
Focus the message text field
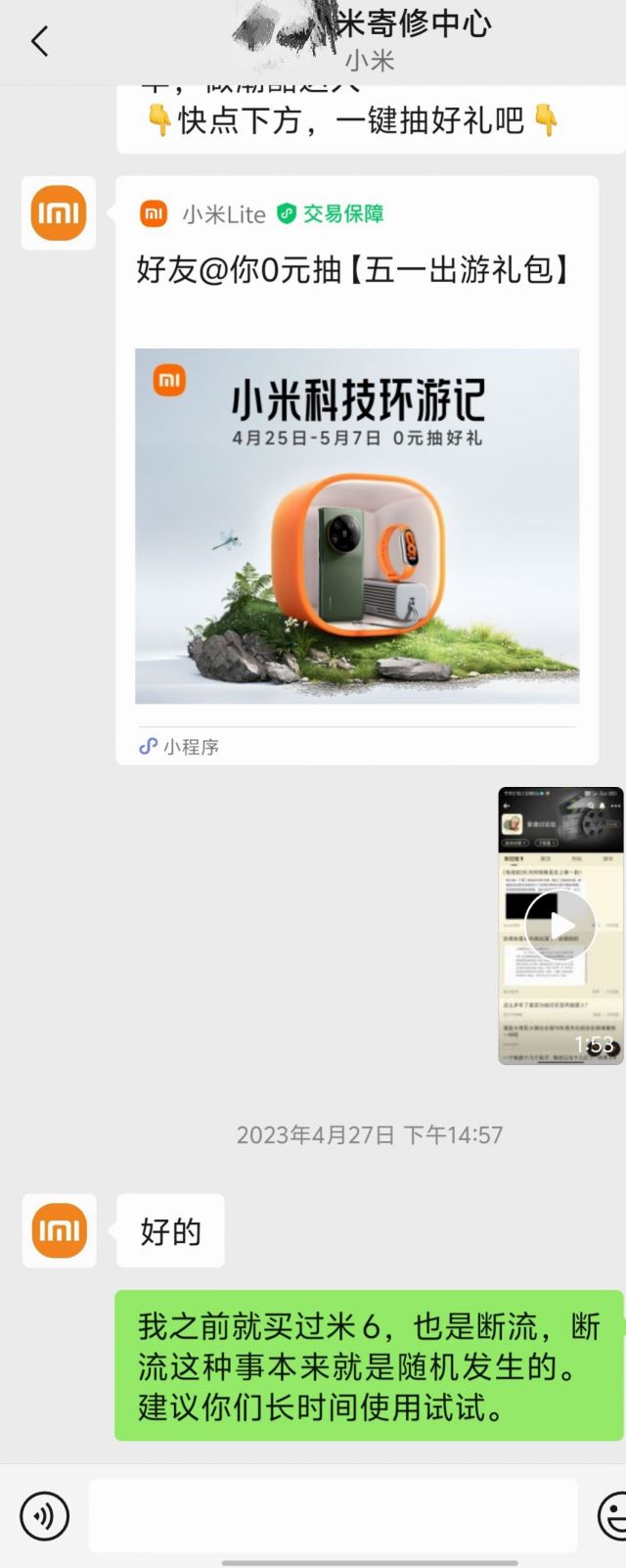[333, 1516]
